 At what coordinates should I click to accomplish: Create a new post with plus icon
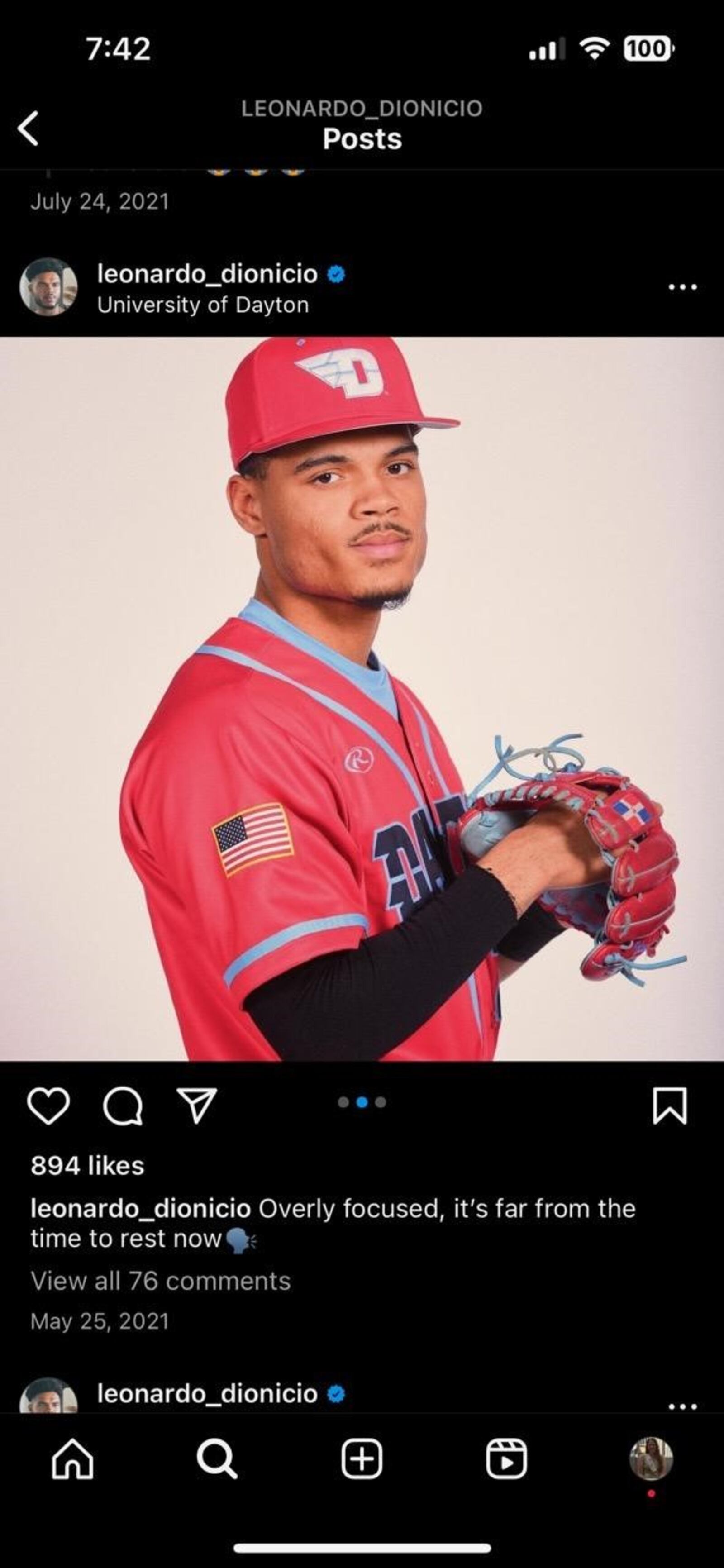[362, 1460]
